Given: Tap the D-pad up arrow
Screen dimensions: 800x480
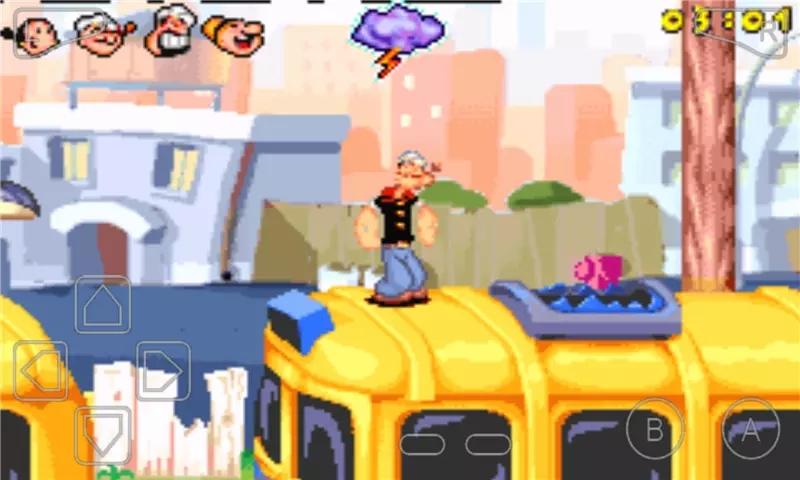Looking at the screenshot, I should pyautogui.click(x=102, y=305).
